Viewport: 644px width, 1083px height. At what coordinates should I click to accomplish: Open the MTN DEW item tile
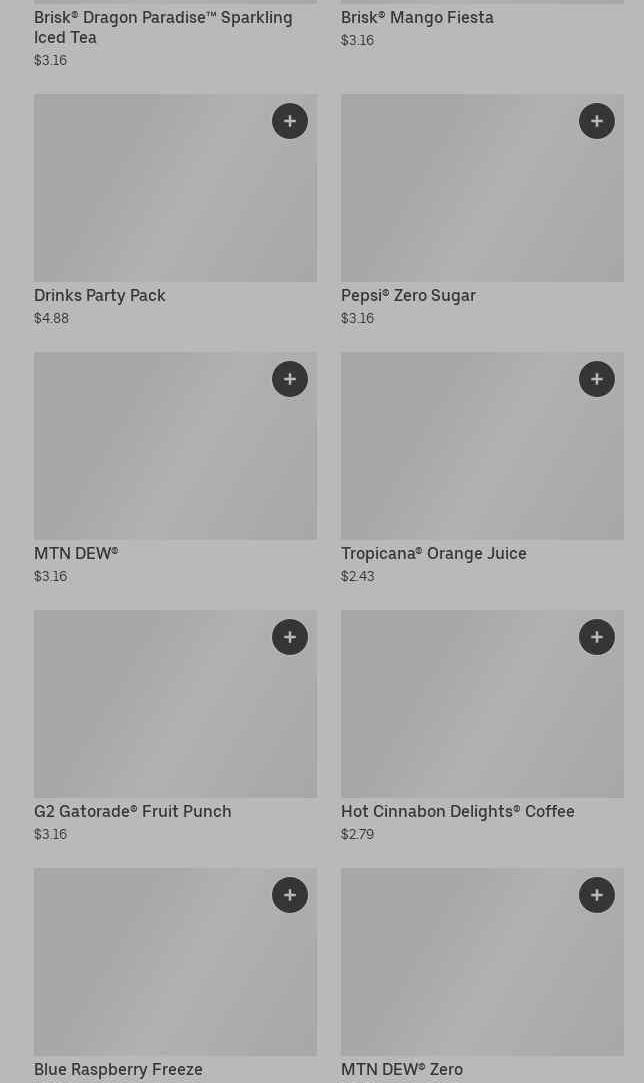[150, 460]
